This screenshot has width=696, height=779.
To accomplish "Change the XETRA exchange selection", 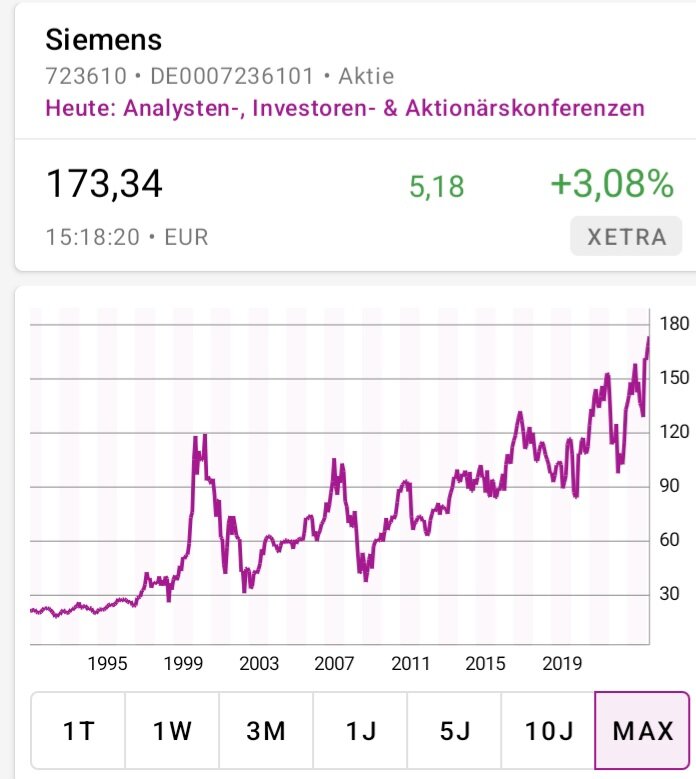I will point(626,237).
